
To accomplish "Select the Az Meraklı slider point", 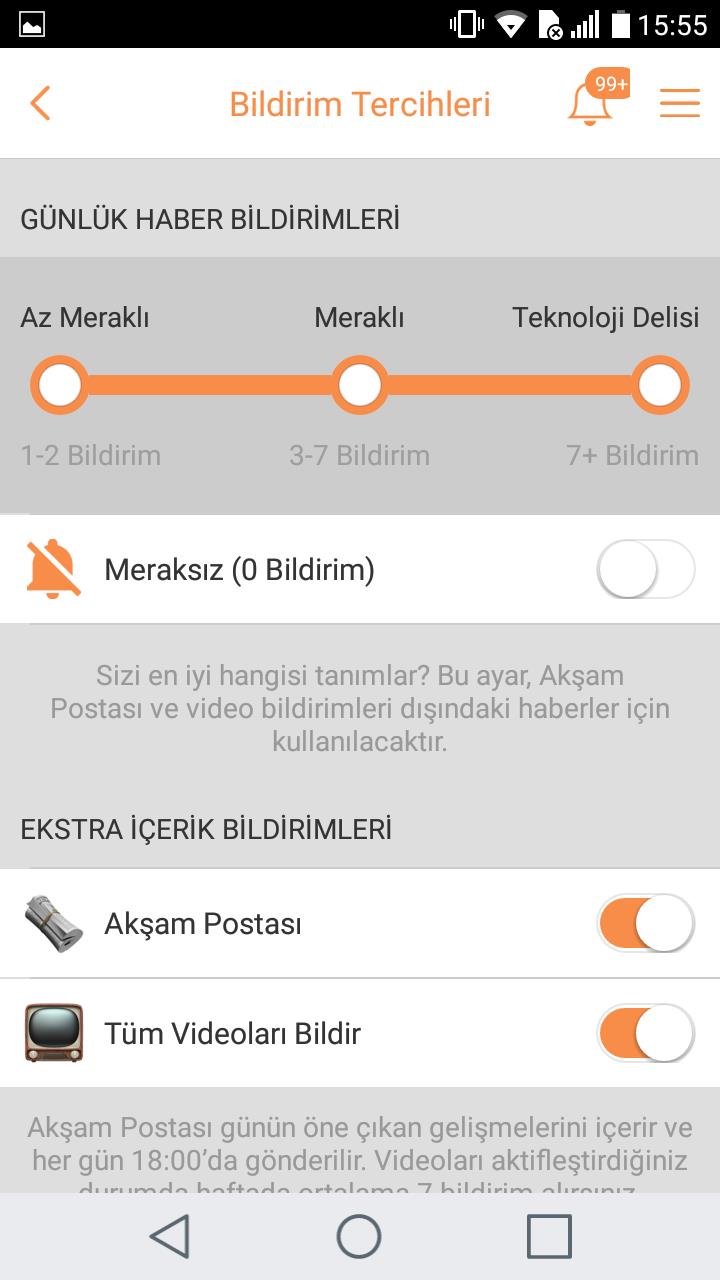I will (60, 385).
